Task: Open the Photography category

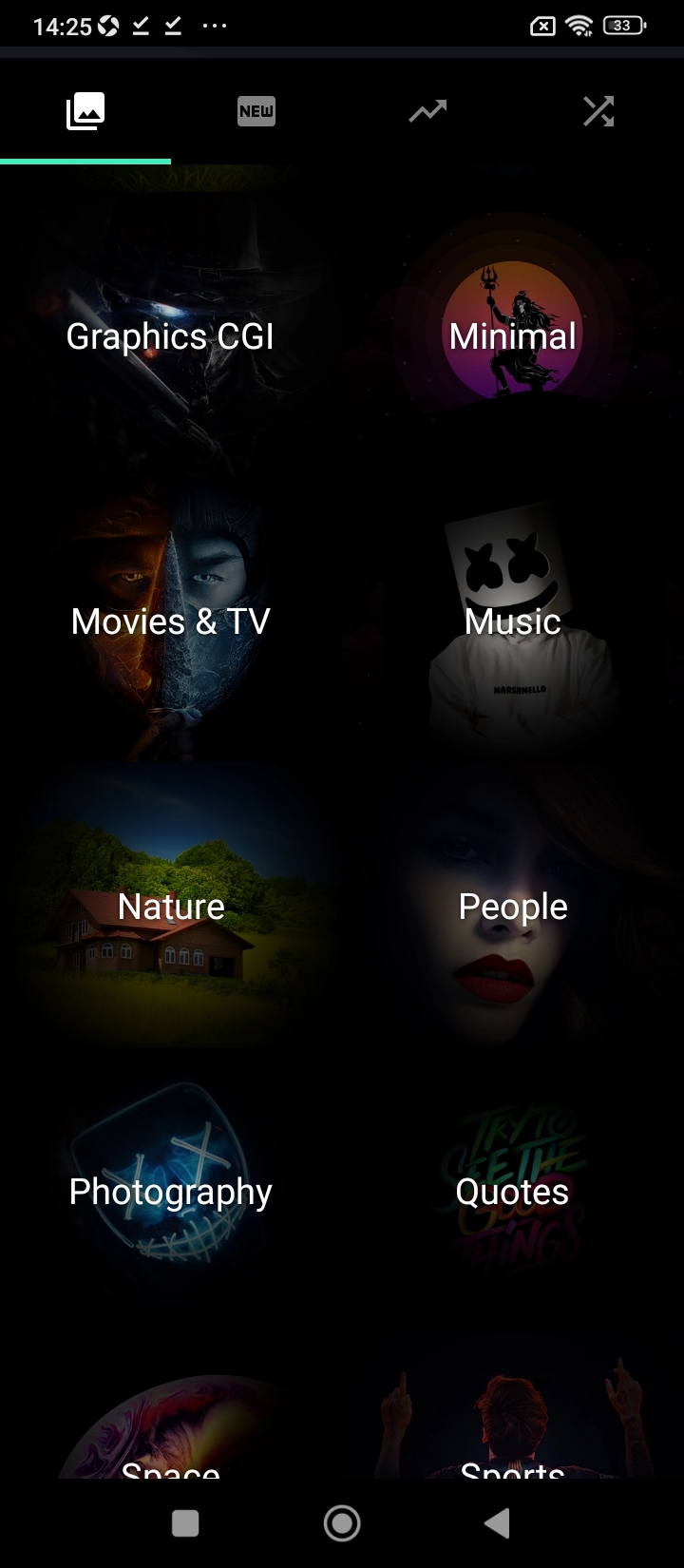Action: [171, 1192]
